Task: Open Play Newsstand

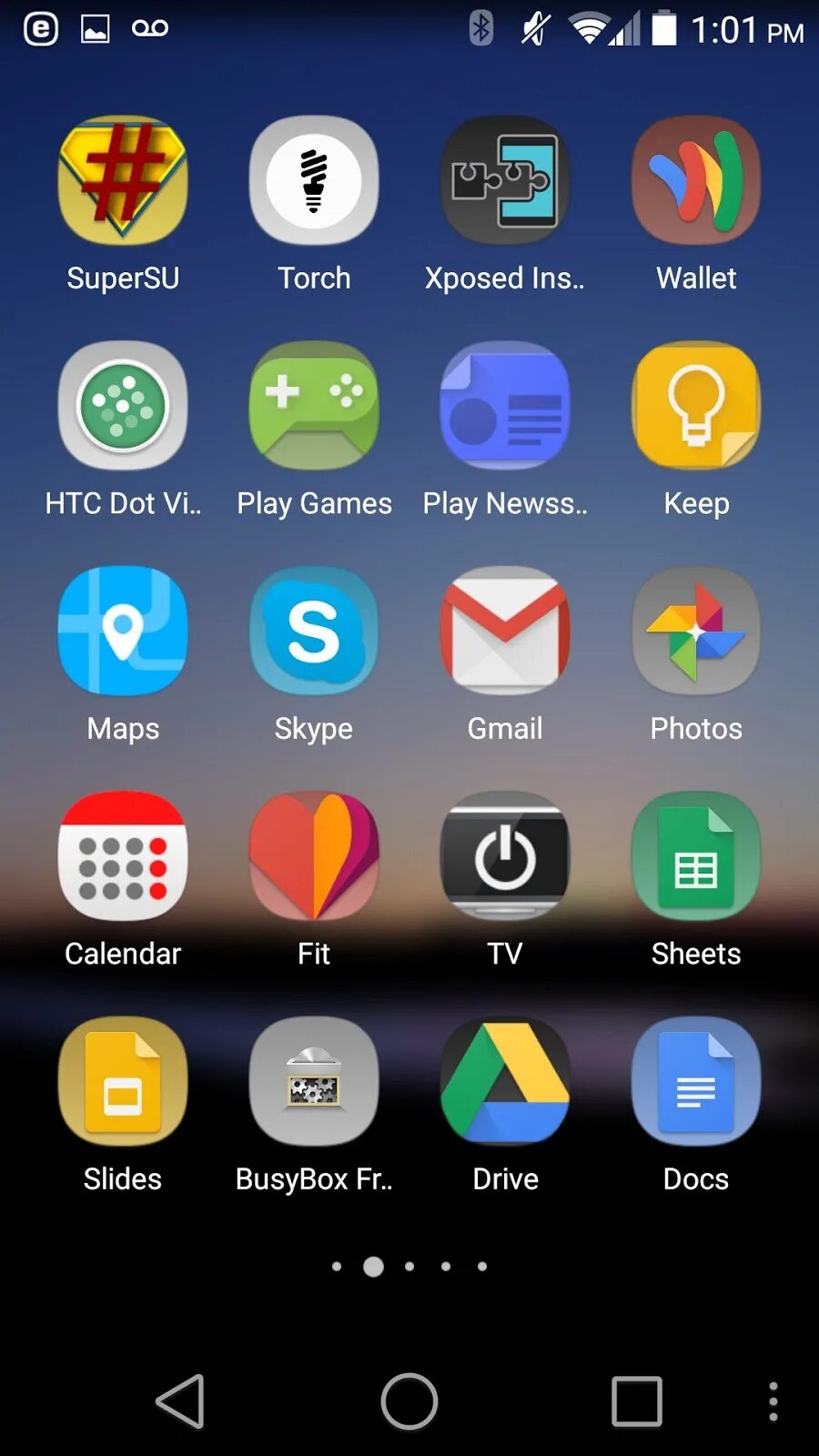Action: (505, 406)
